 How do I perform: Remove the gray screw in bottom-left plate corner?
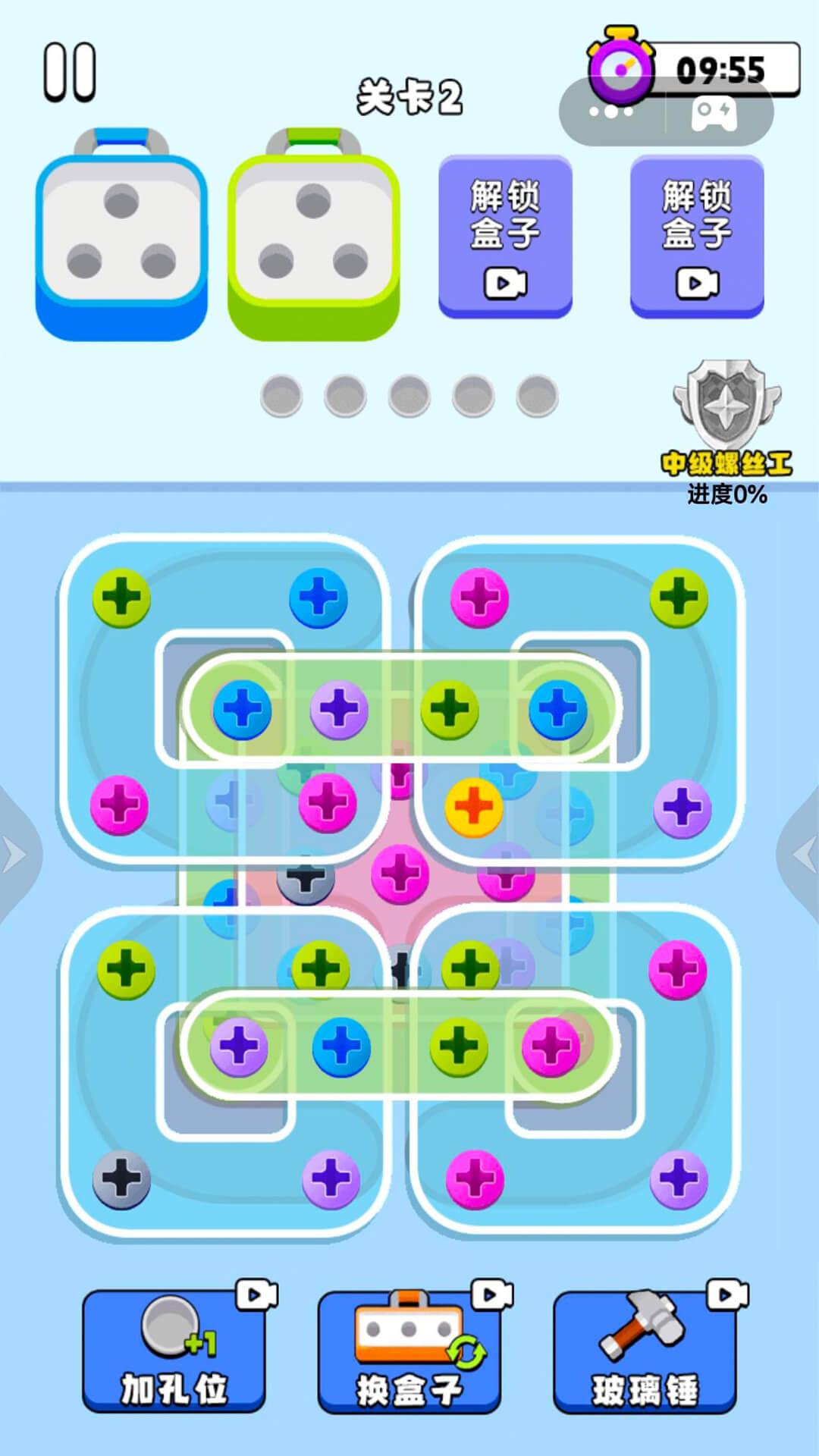tap(121, 1179)
